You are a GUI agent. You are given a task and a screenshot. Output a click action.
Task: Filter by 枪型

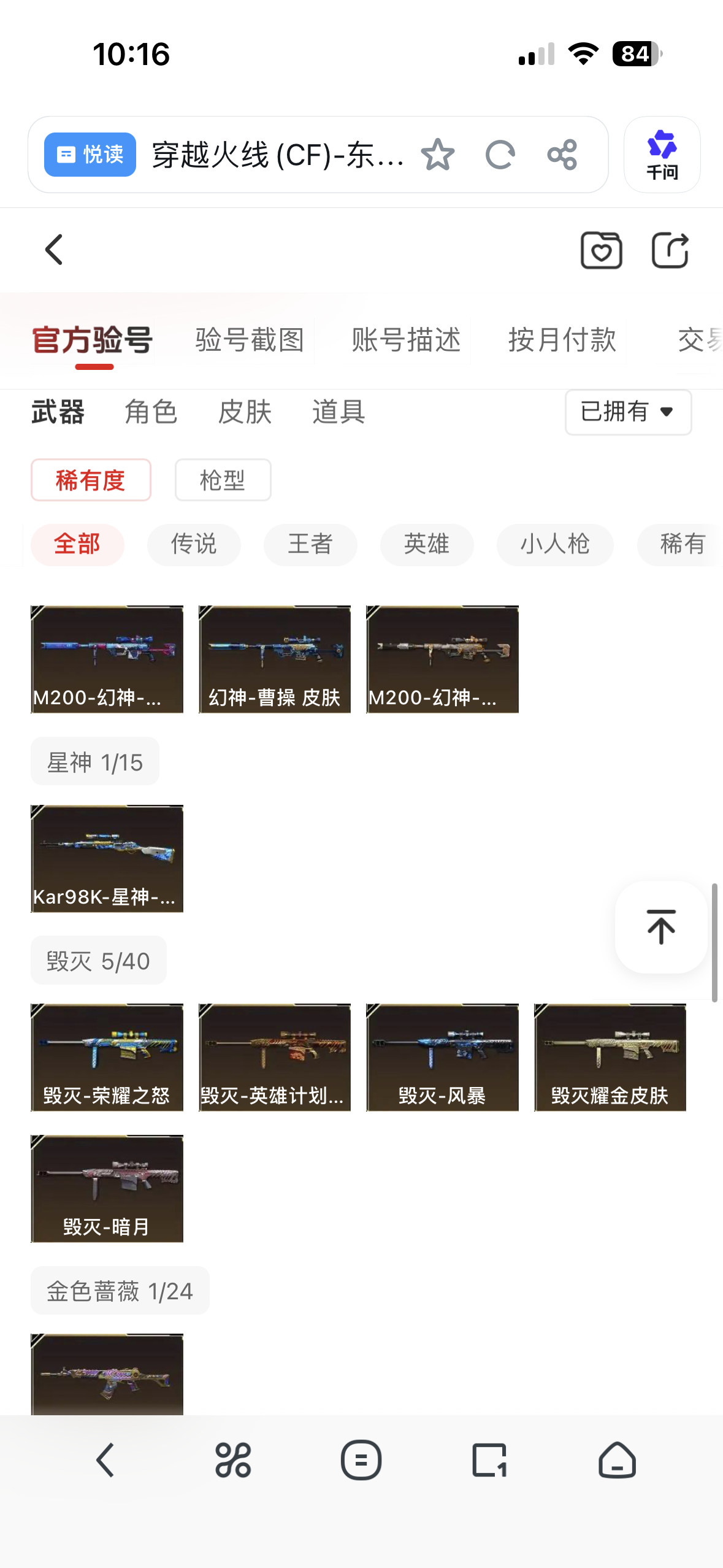click(223, 480)
